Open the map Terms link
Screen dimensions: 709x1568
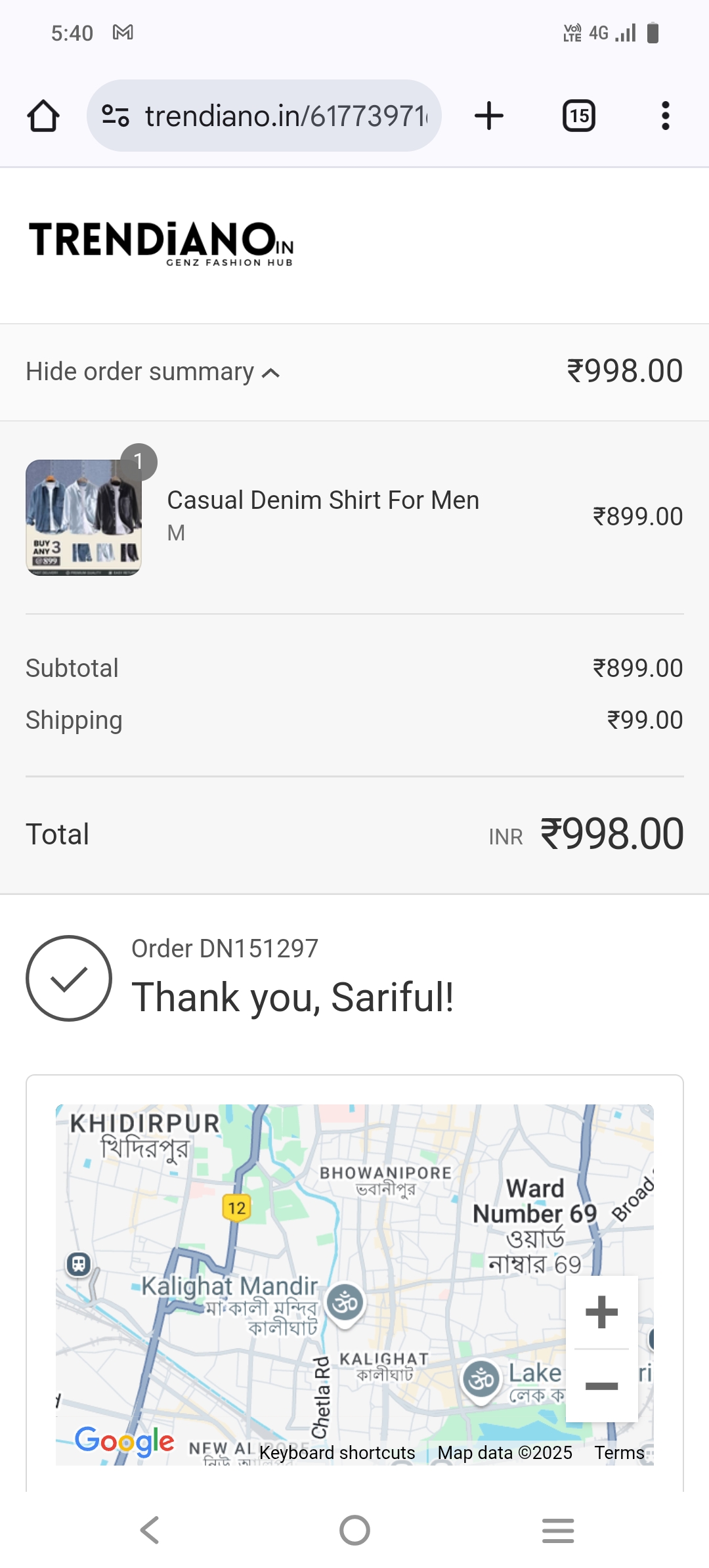(619, 1452)
